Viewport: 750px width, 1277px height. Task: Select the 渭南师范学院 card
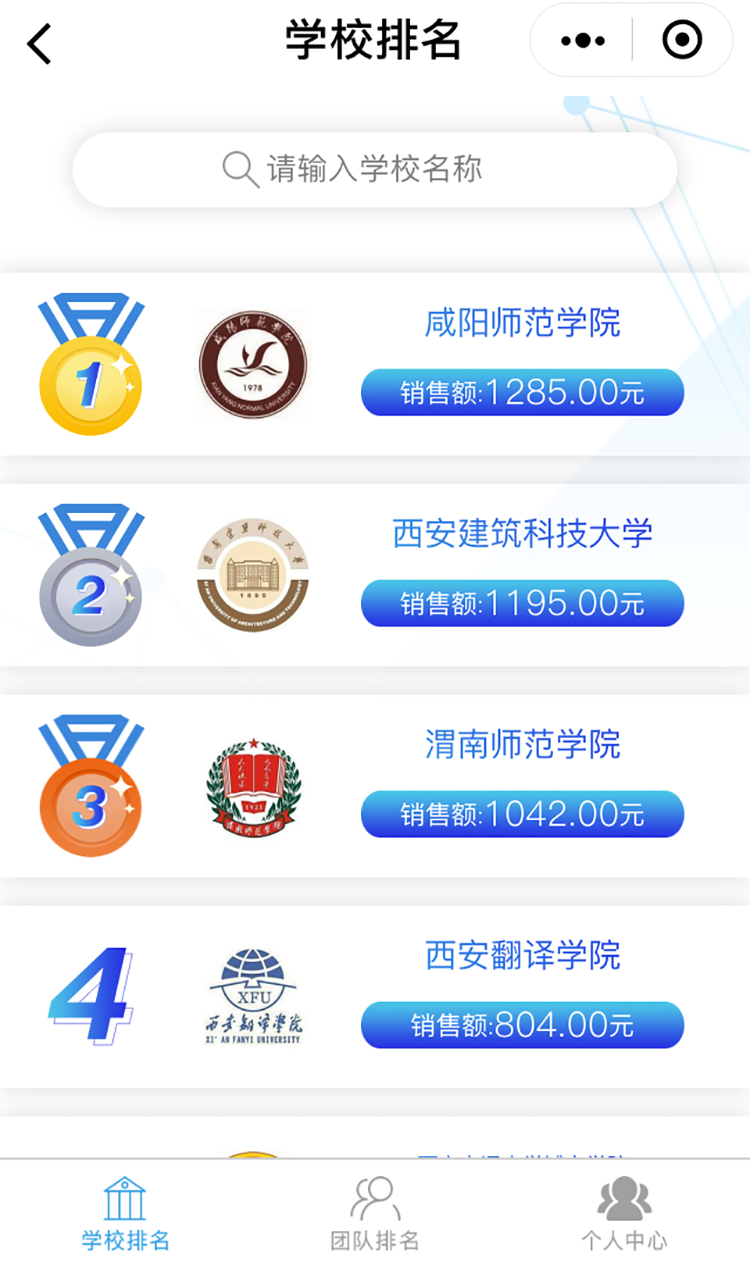[375, 786]
